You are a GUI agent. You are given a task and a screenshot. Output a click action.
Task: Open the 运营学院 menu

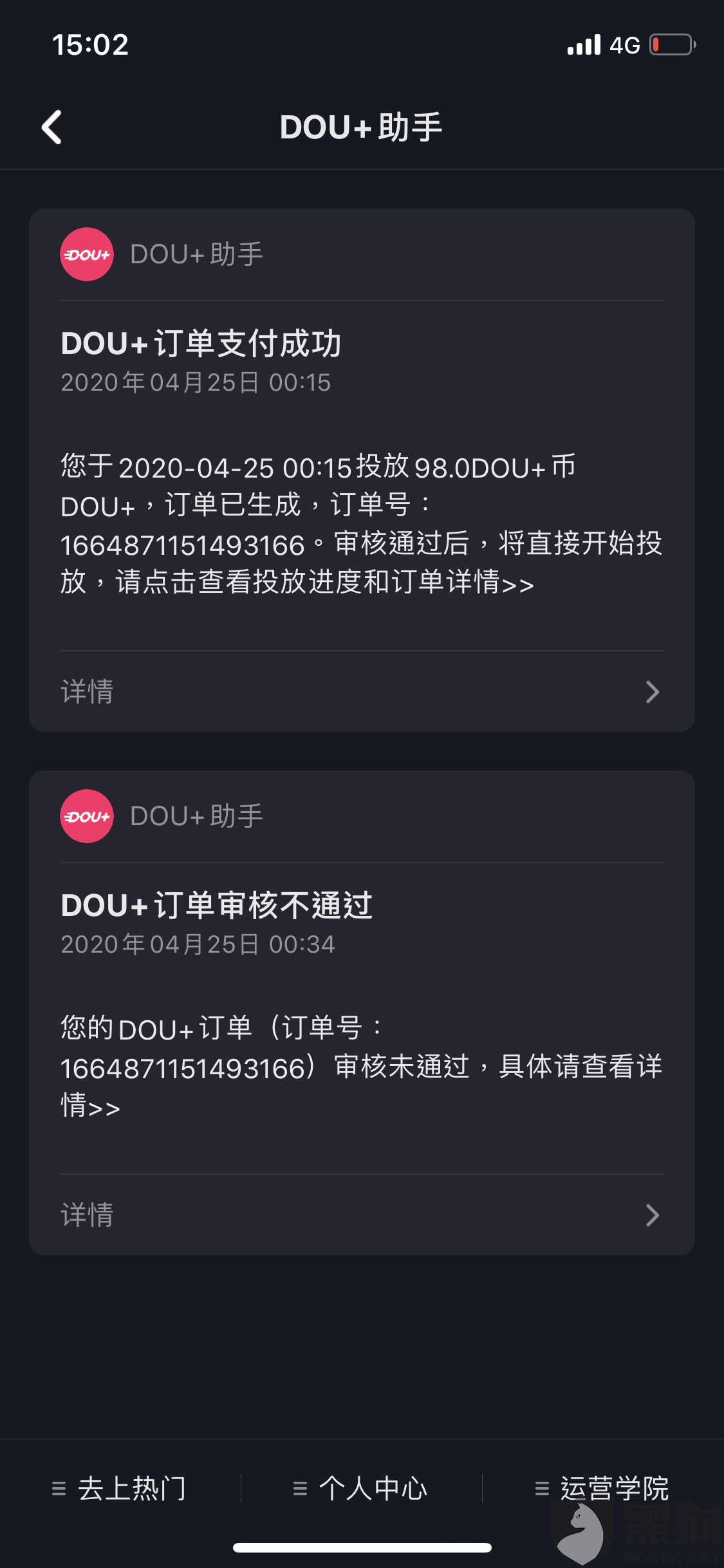coord(602,1488)
